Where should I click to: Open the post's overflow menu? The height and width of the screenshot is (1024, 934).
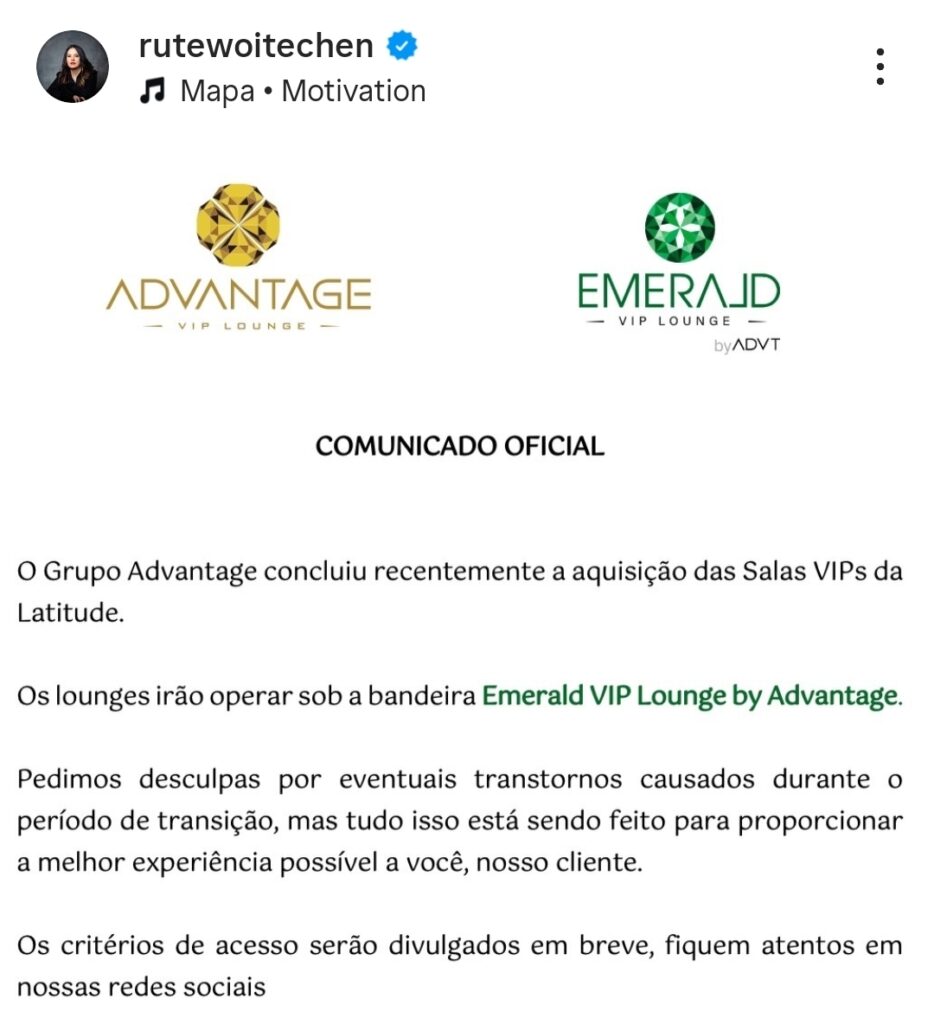[880, 66]
